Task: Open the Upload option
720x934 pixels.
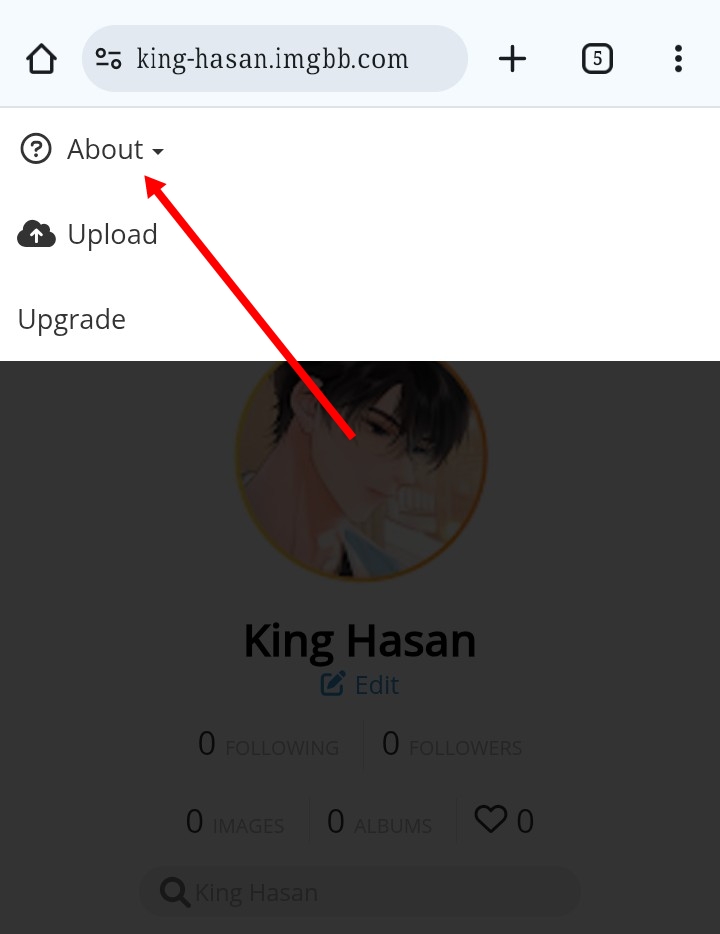Action: [90, 235]
